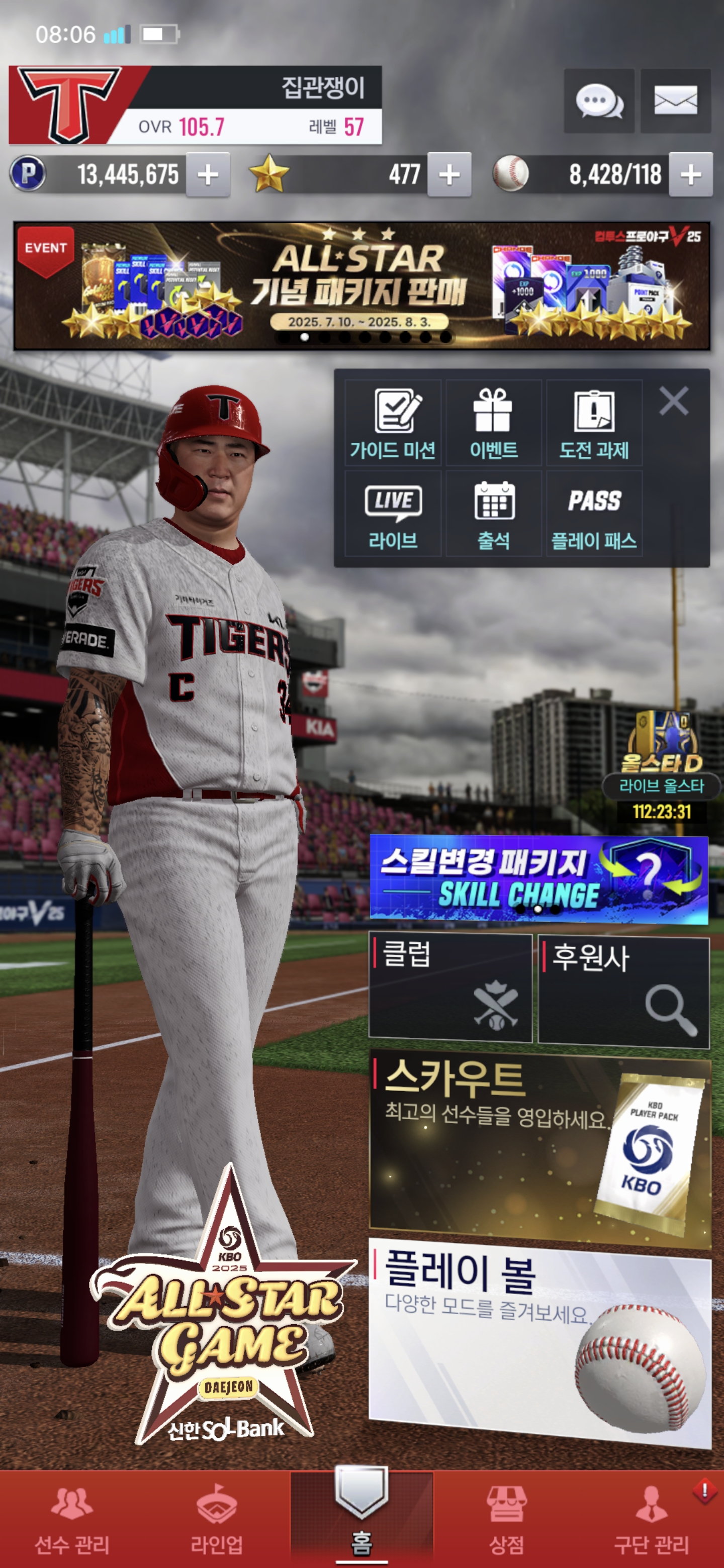Viewport: 724px width, 1568px height.
Task: Open the SKILL CHANGE package banner
Action: (x=538, y=879)
